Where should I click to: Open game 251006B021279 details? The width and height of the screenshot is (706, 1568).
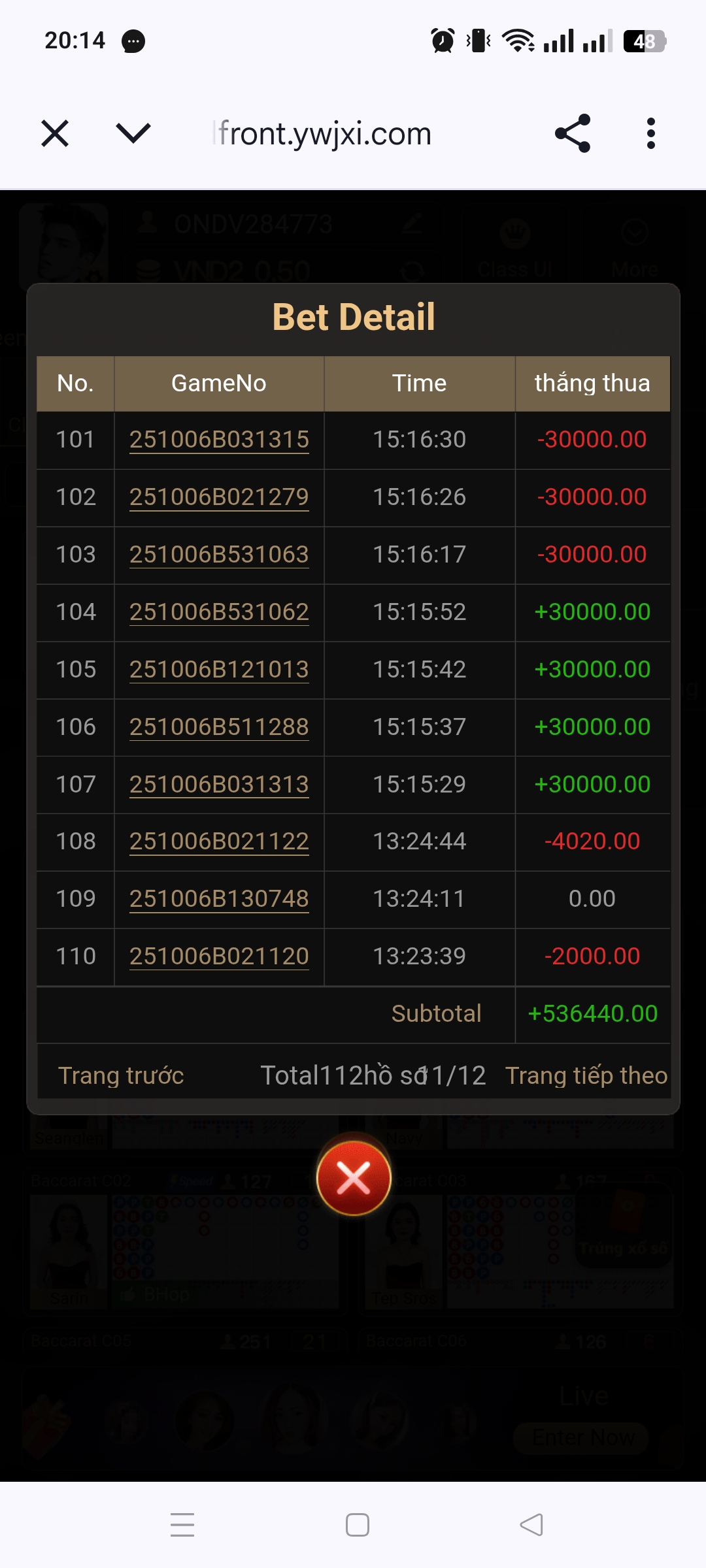(x=219, y=497)
